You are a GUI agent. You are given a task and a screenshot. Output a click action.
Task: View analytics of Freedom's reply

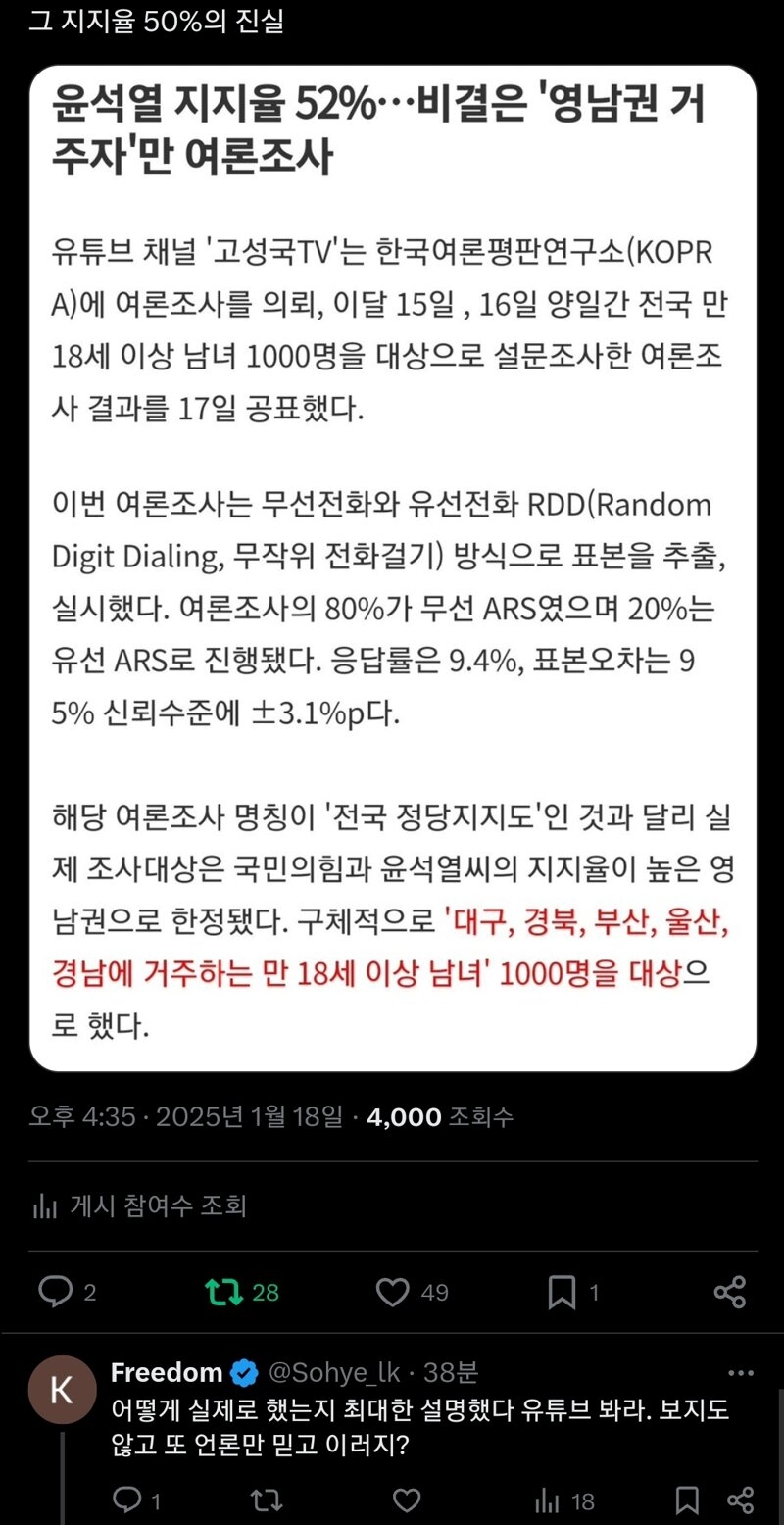[x=546, y=1500]
